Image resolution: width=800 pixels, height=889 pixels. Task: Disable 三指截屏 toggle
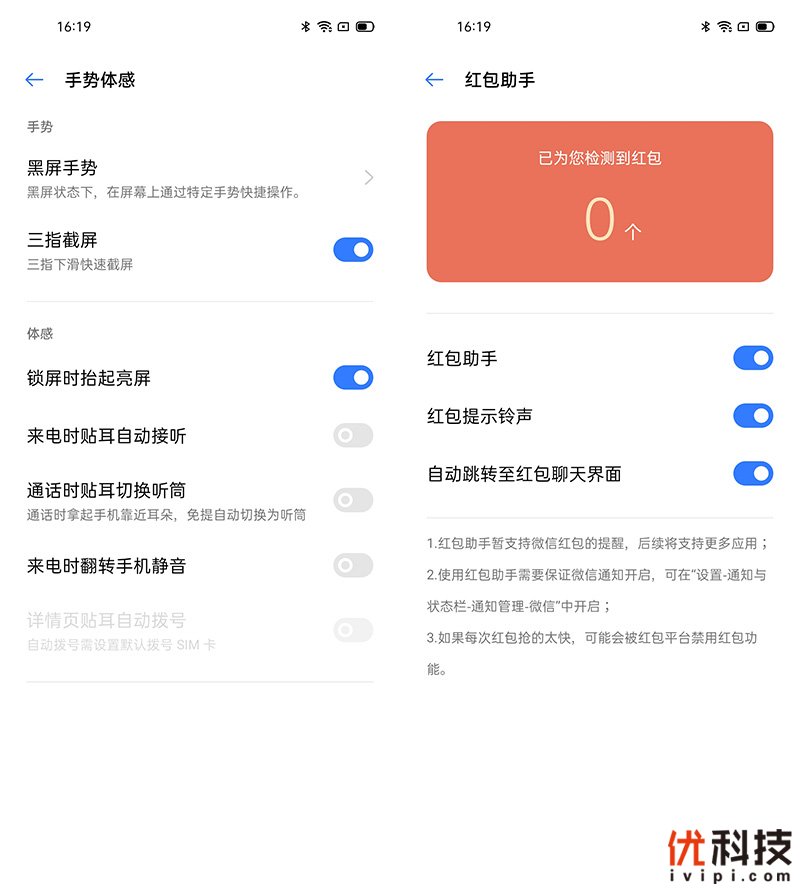[353, 250]
